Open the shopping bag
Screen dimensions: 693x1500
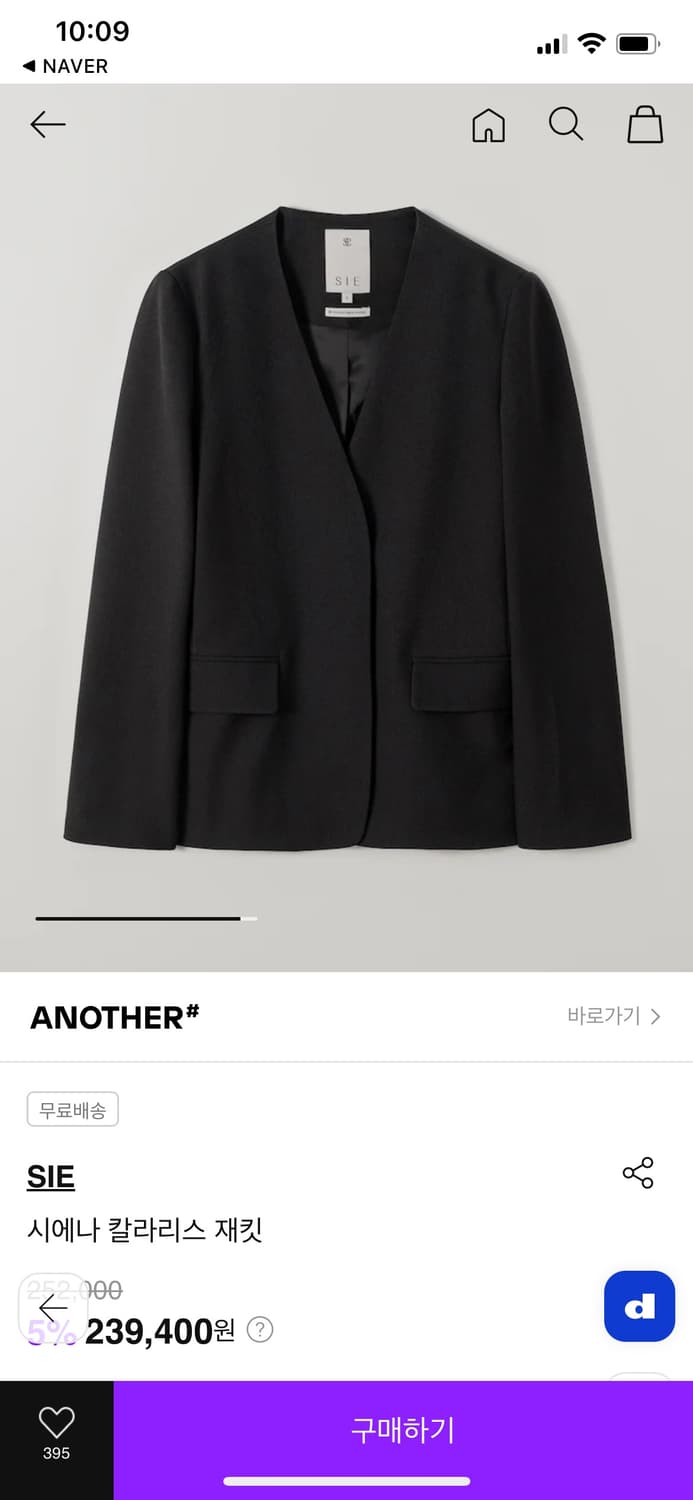coord(645,125)
